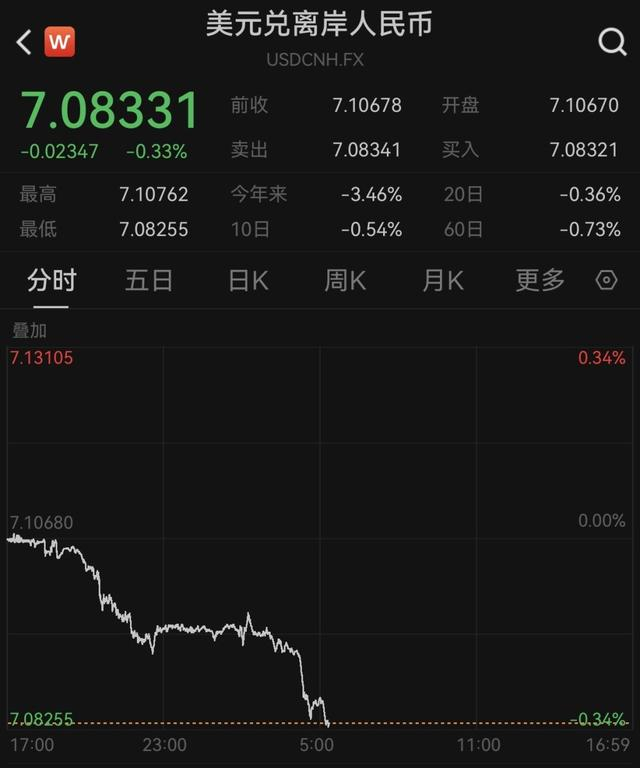The width and height of the screenshot is (640, 768).
Task: Show the 周K weekly chart
Action: pyautogui.click(x=345, y=281)
